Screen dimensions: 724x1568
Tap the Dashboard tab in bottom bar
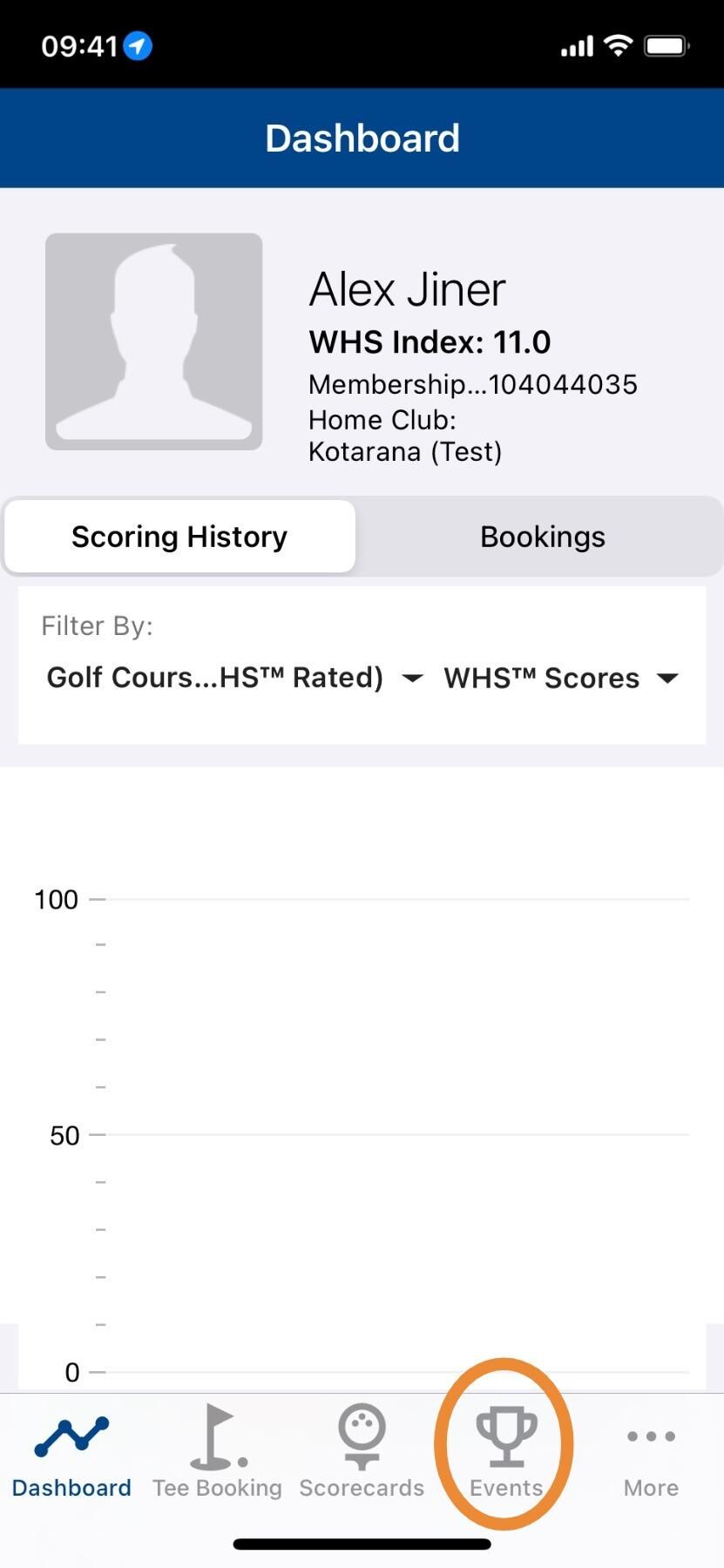tap(71, 1450)
